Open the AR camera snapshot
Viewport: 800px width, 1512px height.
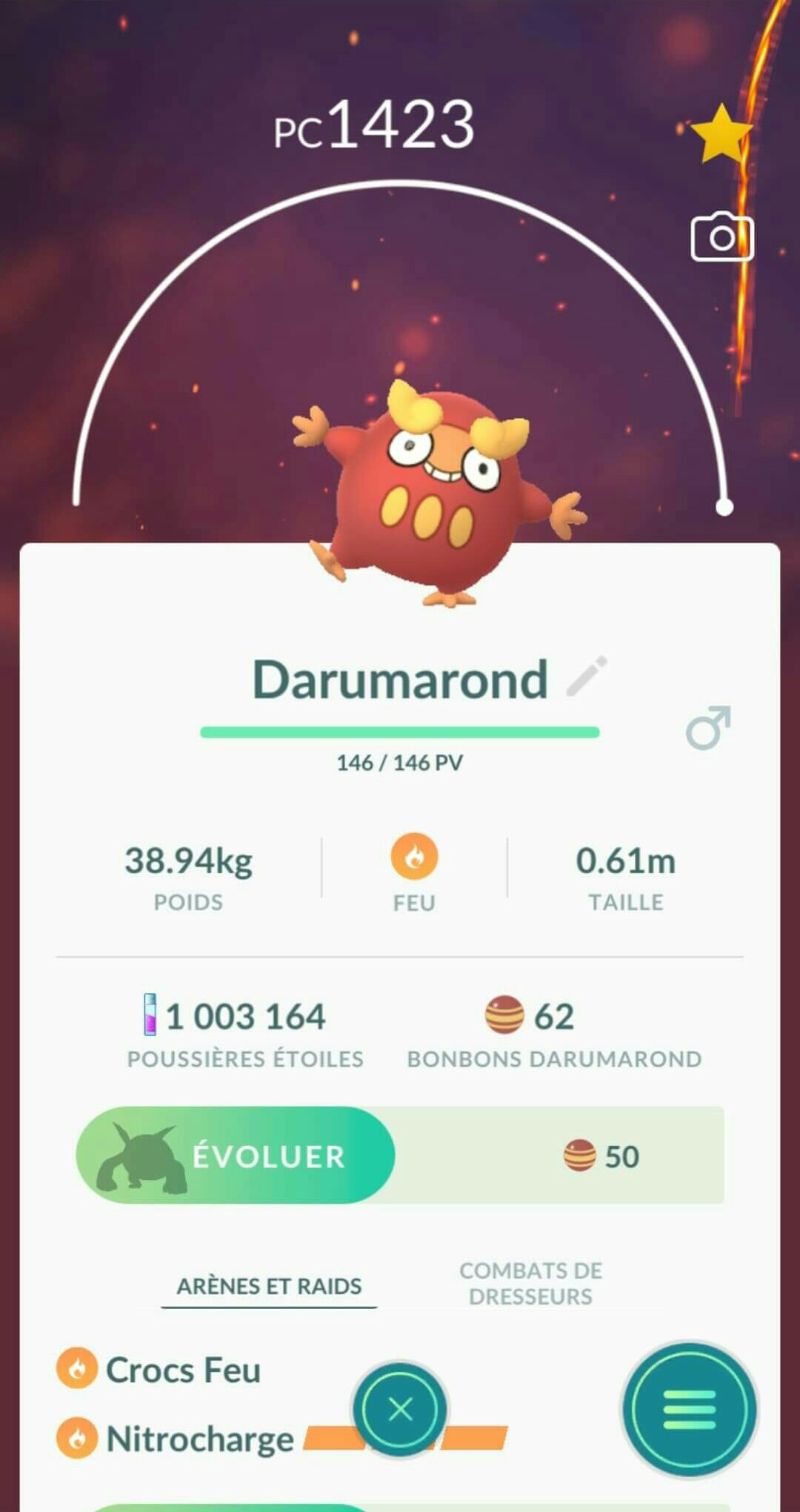pyautogui.click(x=721, y=237)
